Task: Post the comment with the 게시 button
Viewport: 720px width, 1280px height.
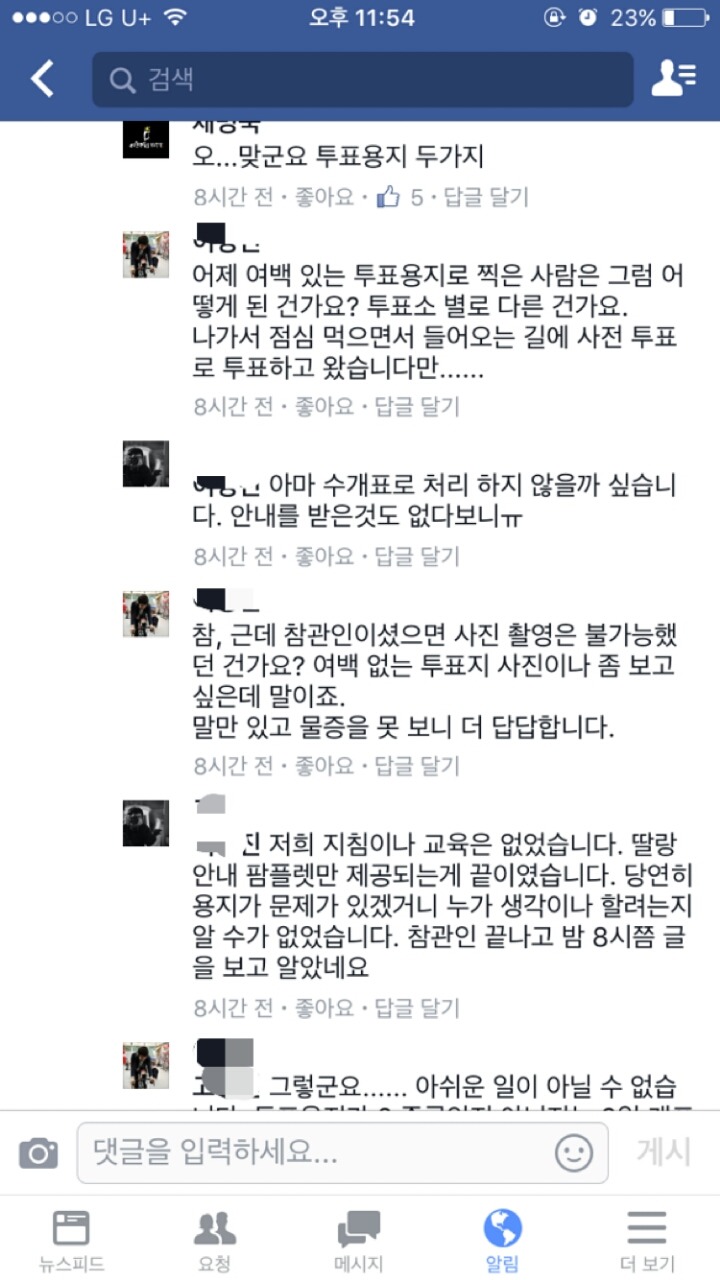Action: click(664, 1152)
